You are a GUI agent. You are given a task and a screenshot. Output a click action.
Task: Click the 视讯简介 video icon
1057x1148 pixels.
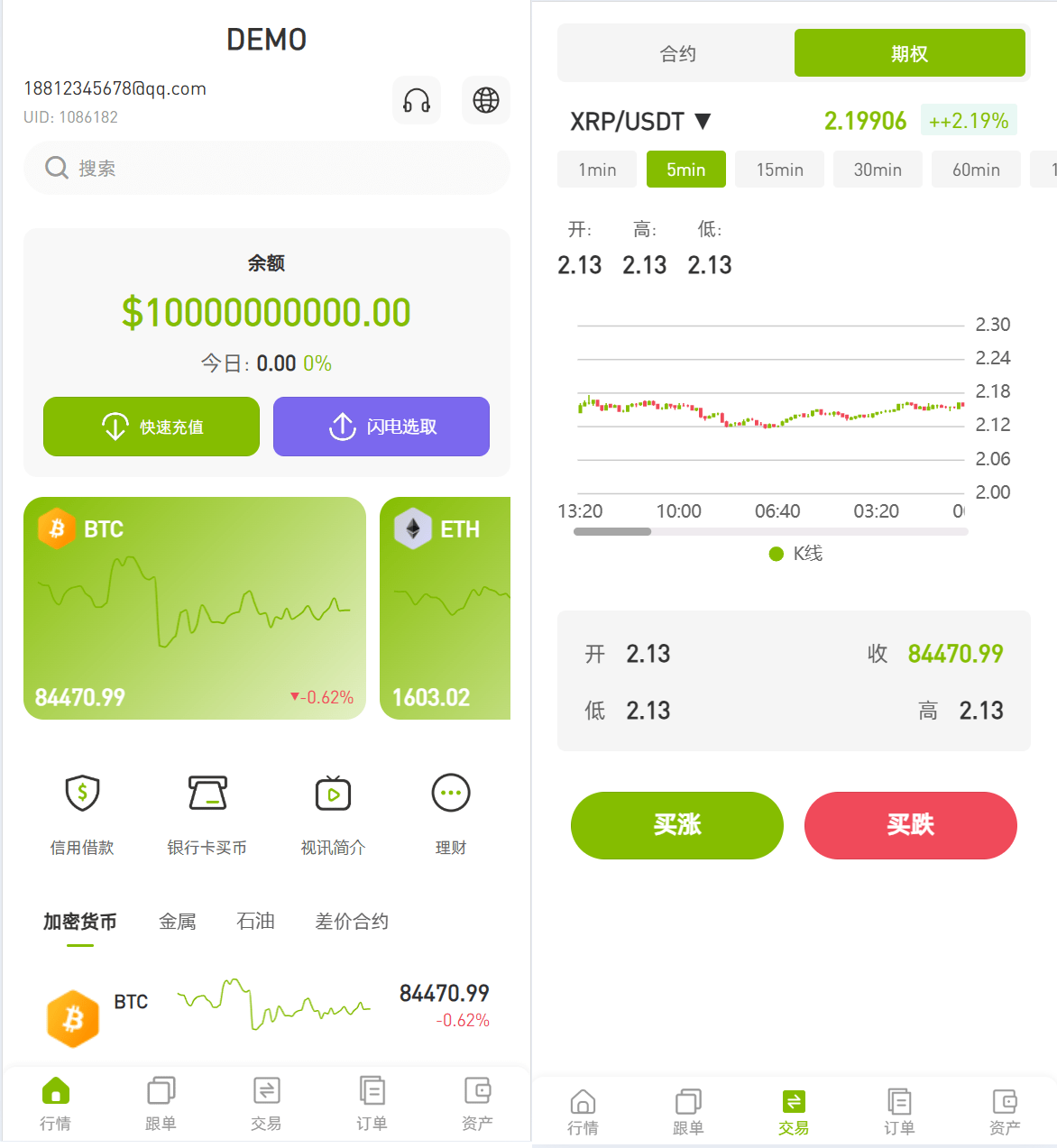(x=332, y=793)
